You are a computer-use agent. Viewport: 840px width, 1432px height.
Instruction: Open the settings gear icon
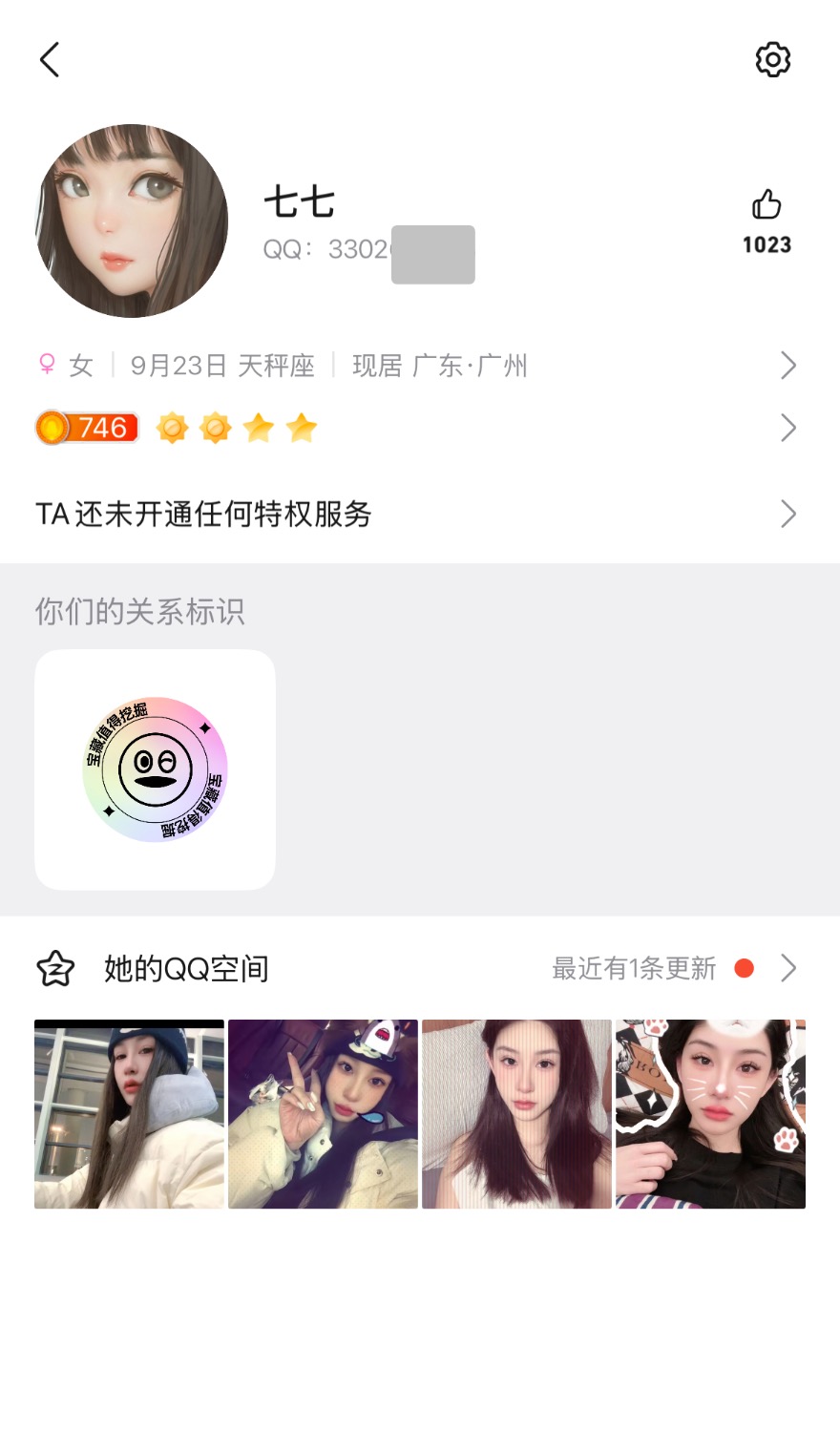pyautogui.click(x=772, y=59)
